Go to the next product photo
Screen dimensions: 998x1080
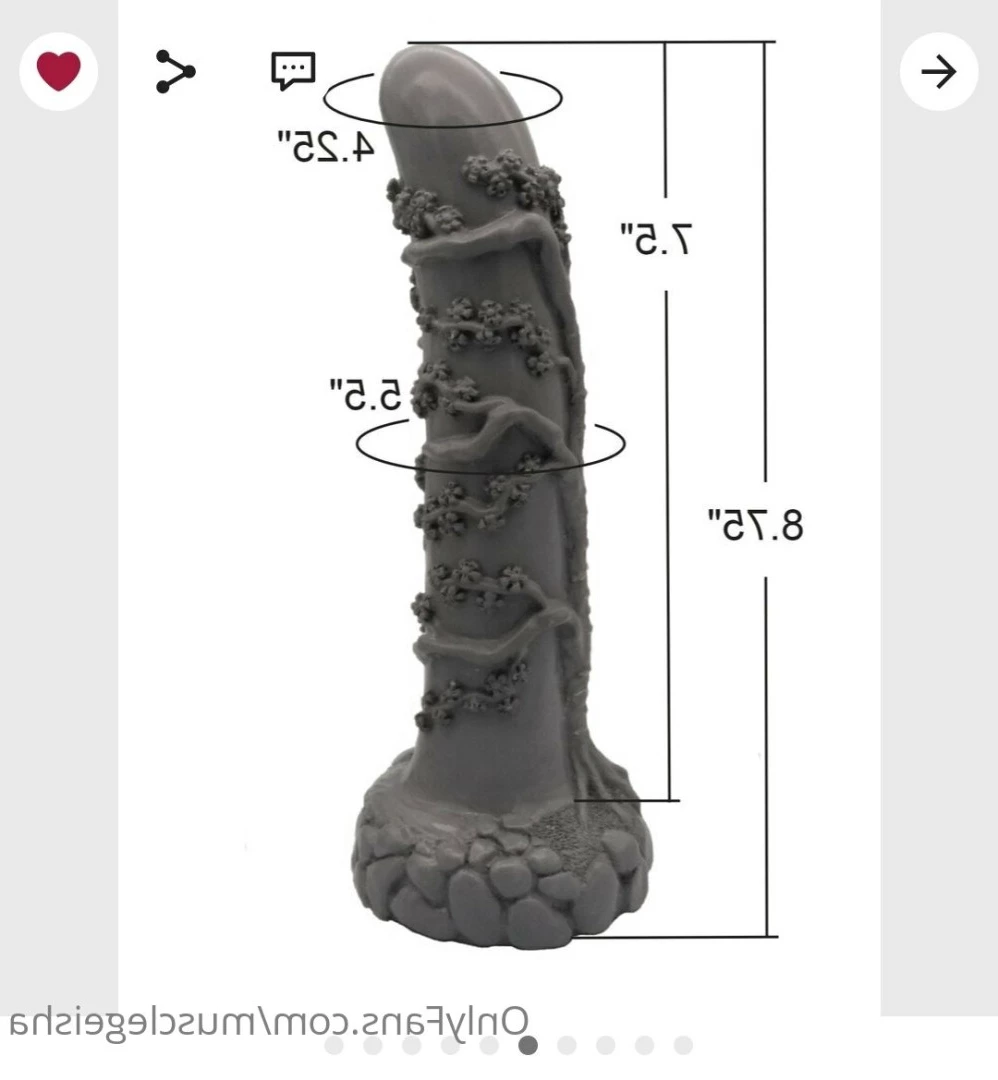[938, 72]
